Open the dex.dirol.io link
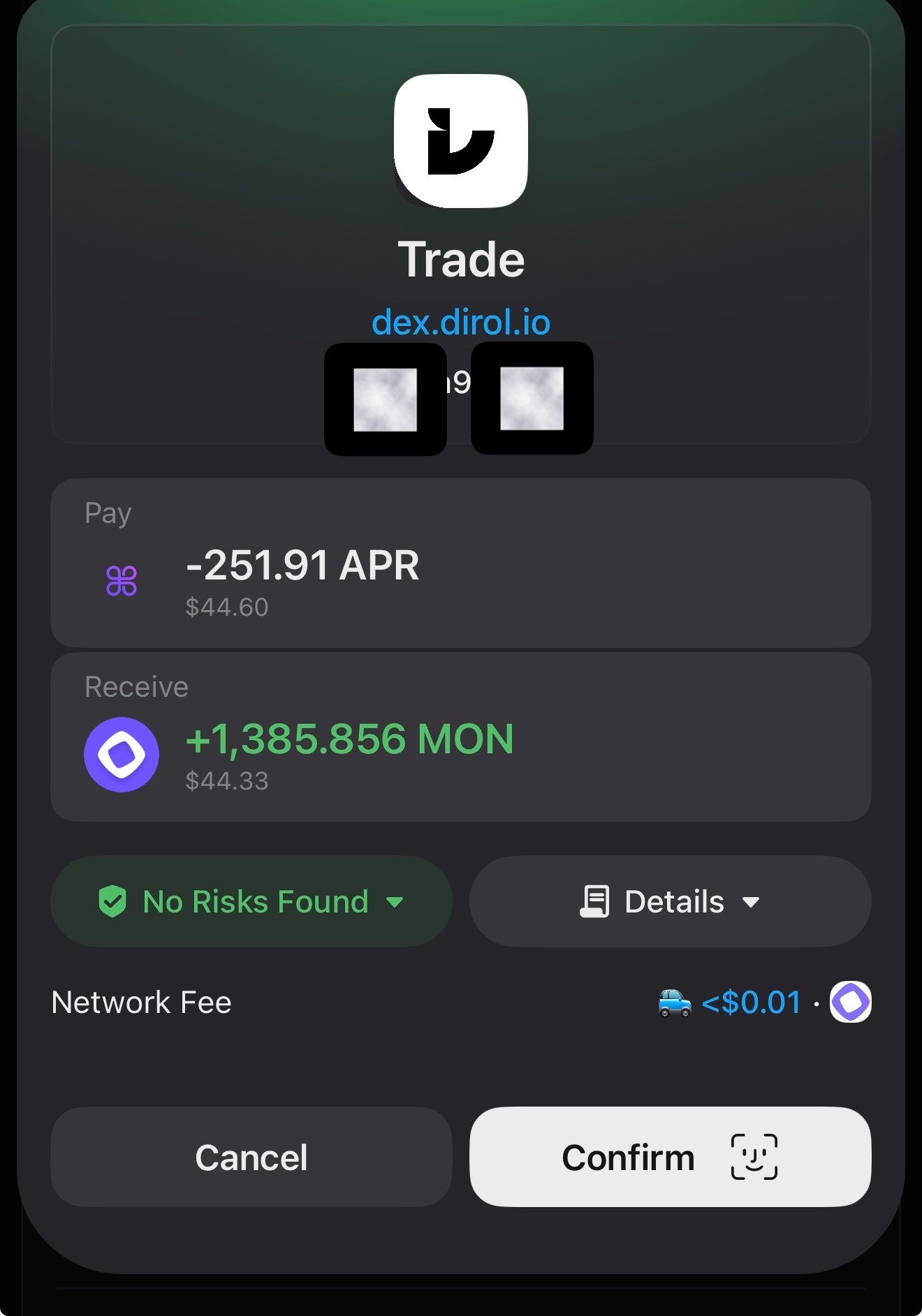 pyautogui.click(x=461, y=323)
